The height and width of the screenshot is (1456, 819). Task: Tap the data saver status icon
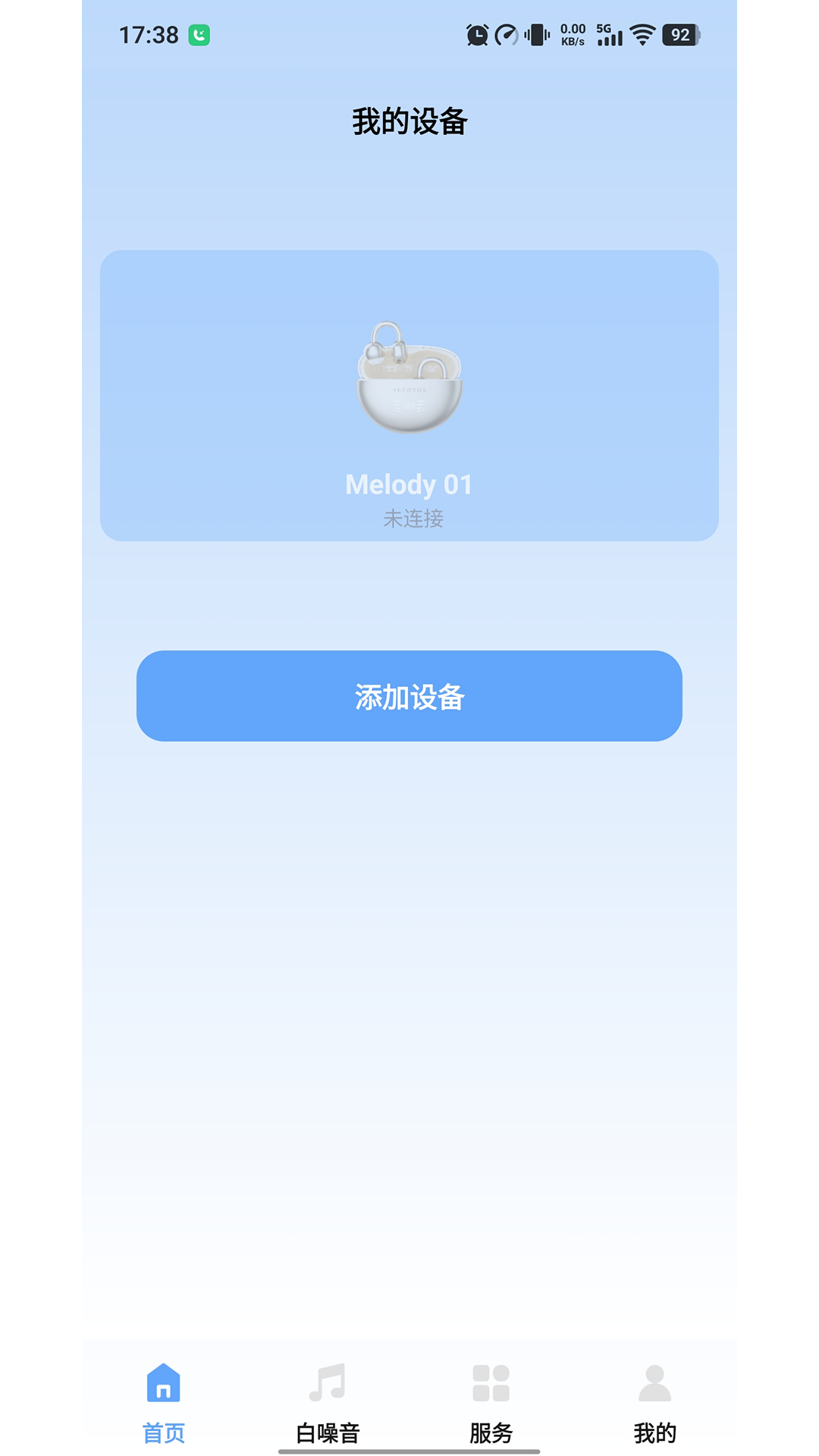point(507,34)
